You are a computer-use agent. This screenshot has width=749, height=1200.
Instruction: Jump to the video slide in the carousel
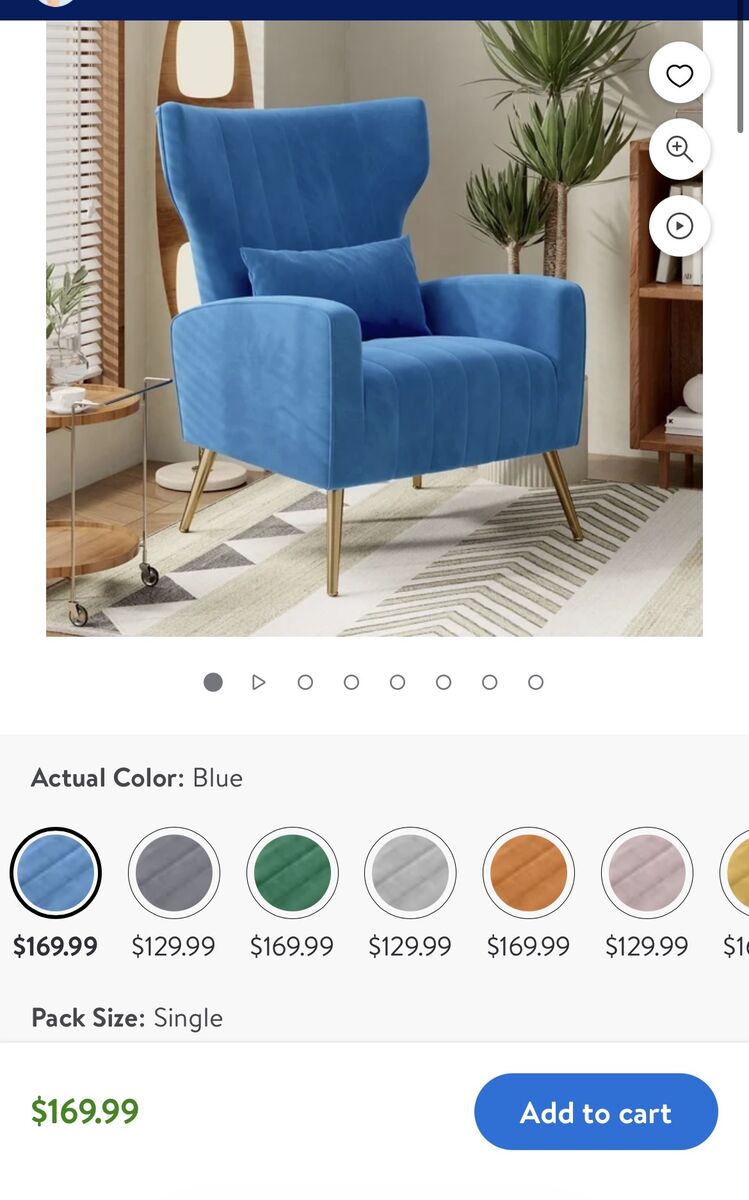pos(259,682)
